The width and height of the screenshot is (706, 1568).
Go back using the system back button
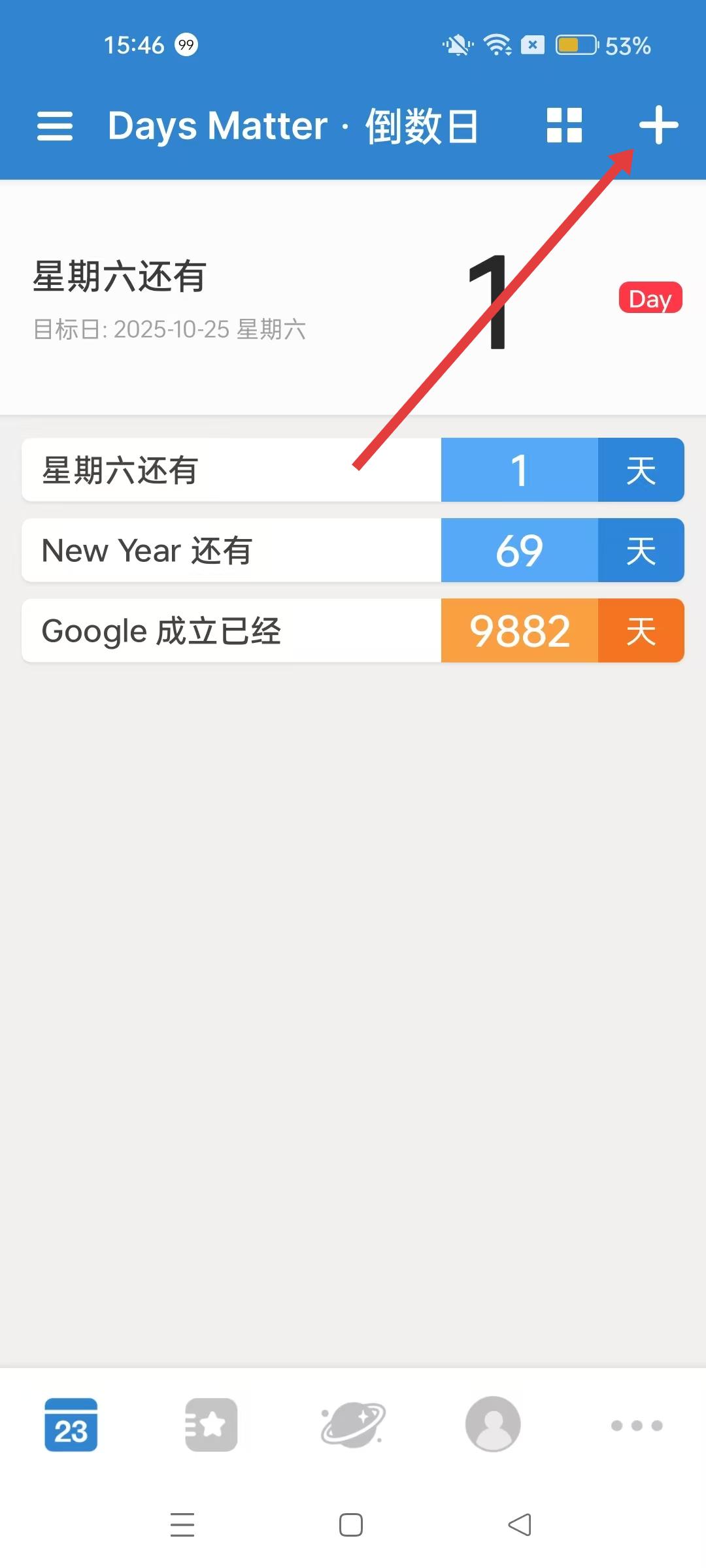[x=520, y=1525]
